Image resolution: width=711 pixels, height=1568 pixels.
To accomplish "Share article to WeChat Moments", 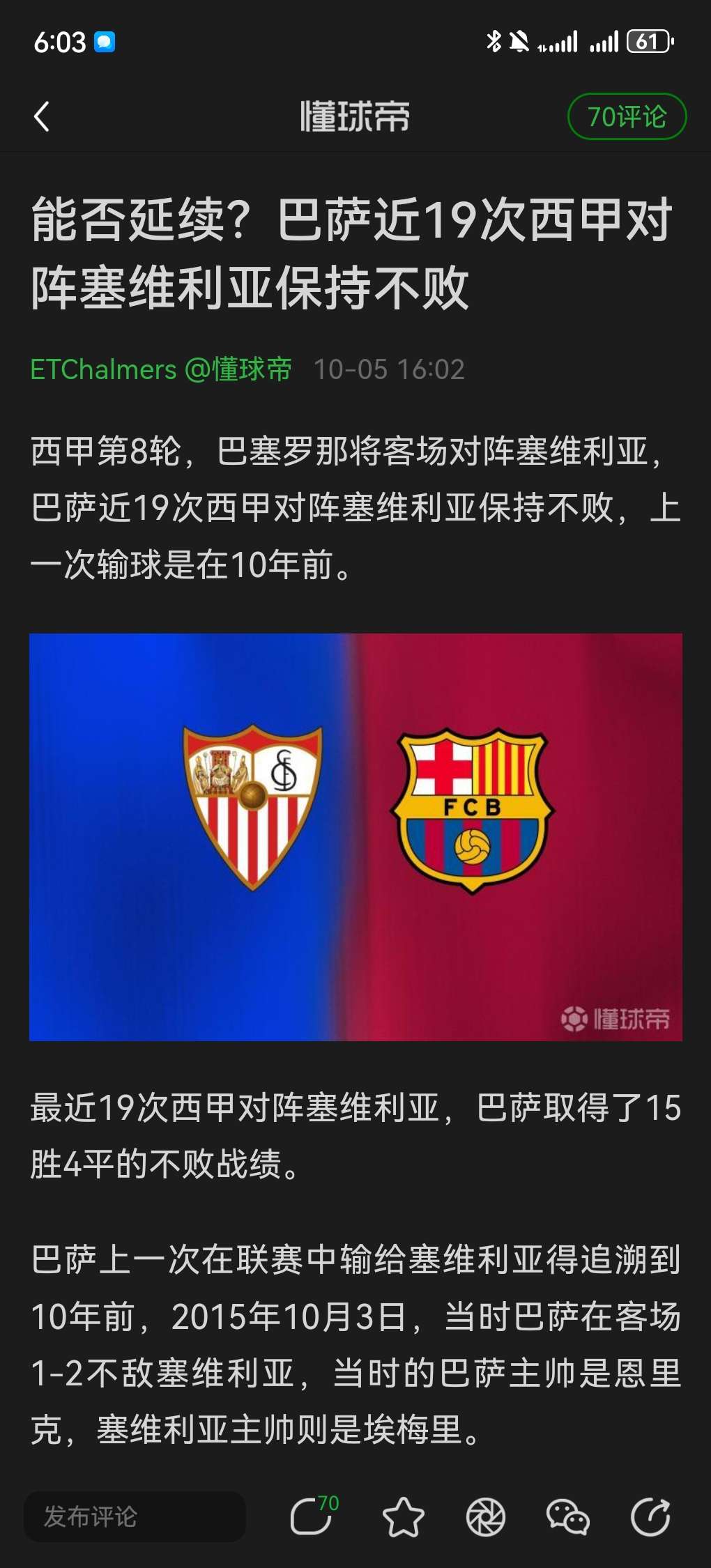I will tap(486, 1517).
